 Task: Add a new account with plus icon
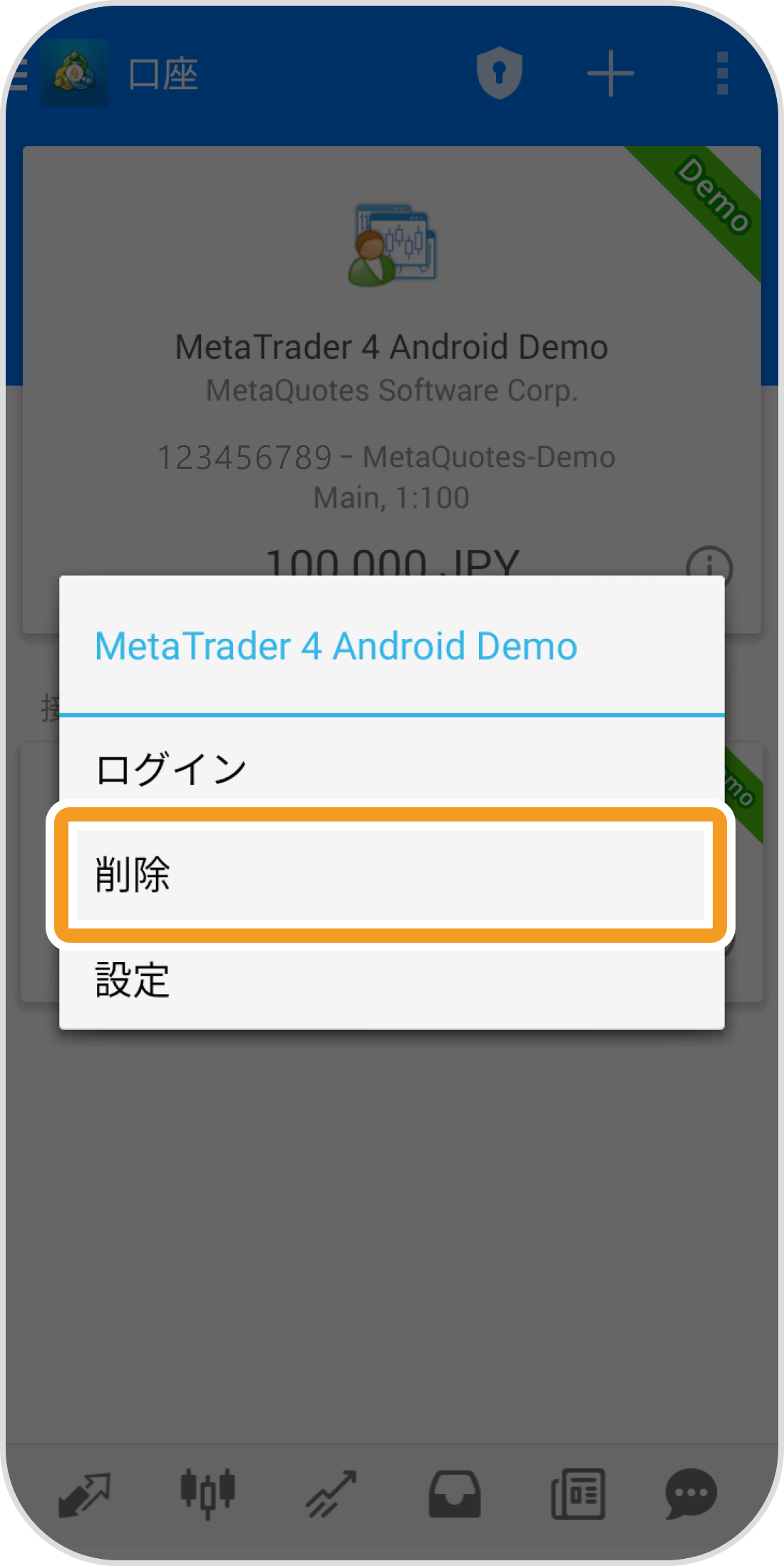610,73
